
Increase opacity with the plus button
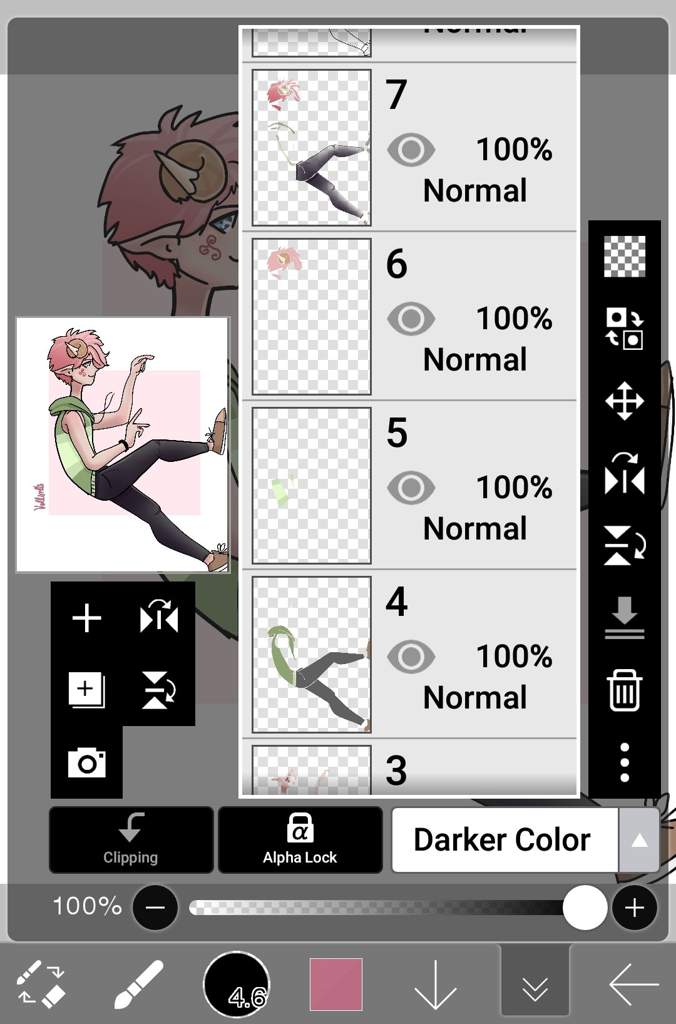click(634, 908)
